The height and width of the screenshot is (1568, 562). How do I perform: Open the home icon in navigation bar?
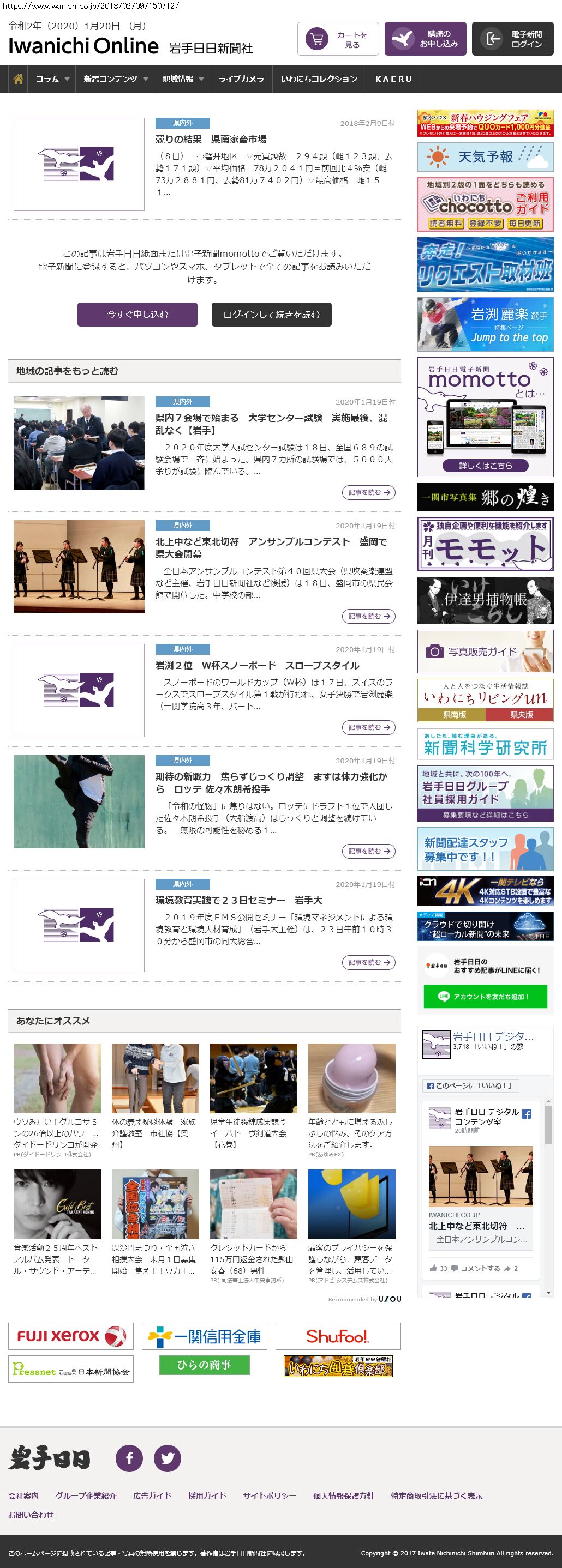coord(18,79)
